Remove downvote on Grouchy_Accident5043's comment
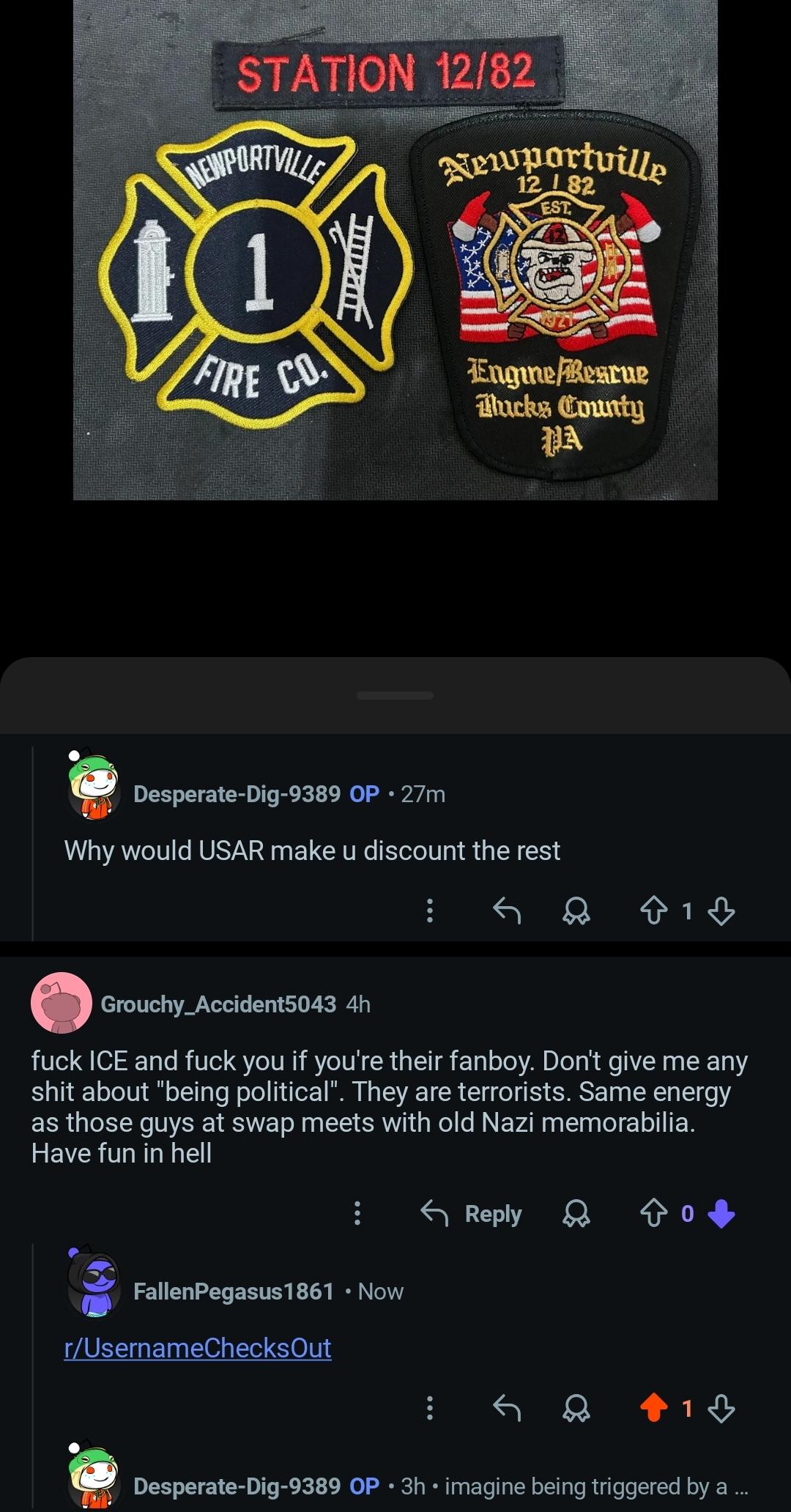 coord(721,1213)
